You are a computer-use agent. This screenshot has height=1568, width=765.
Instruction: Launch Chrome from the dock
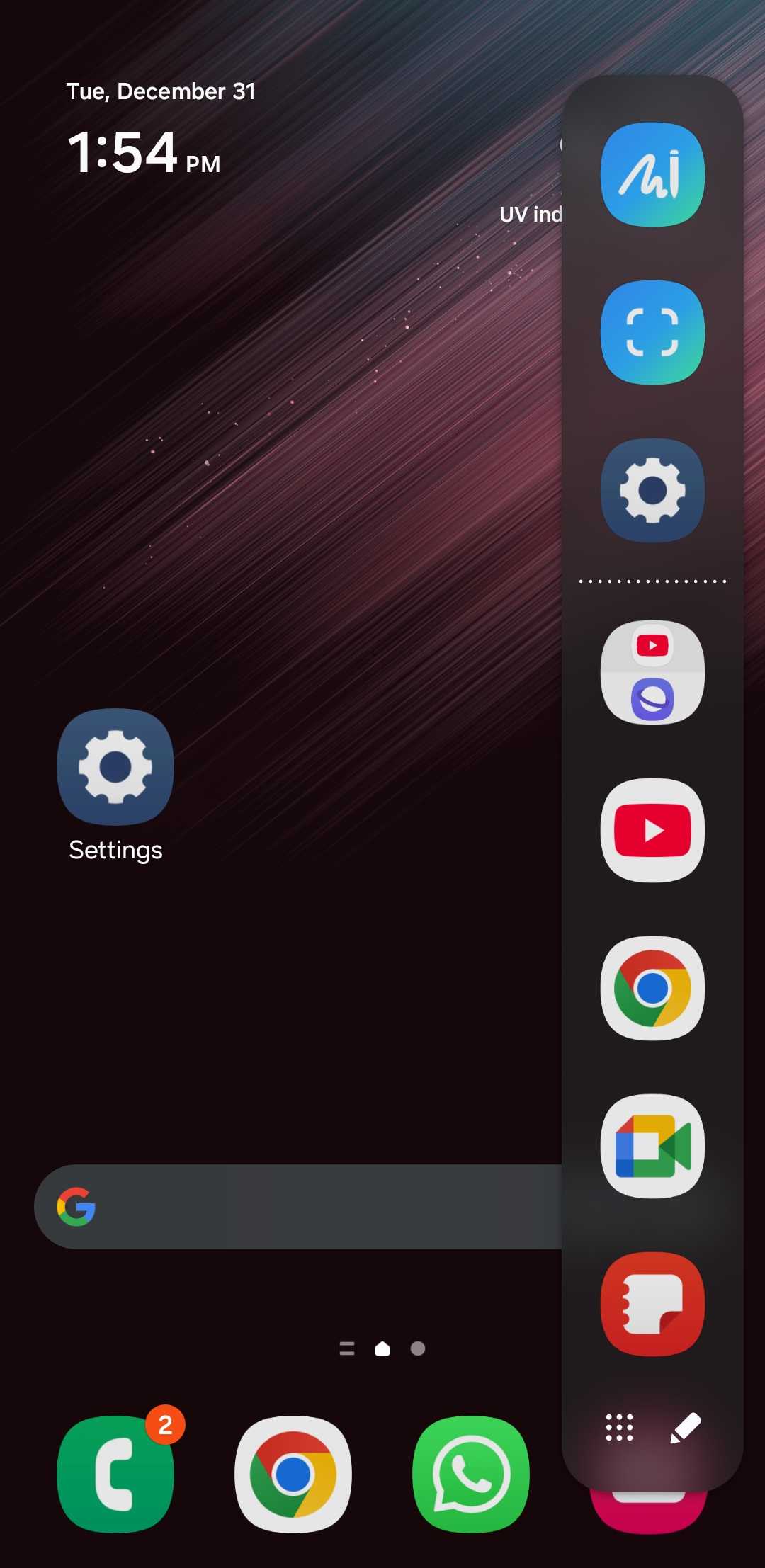[293, 1474]
